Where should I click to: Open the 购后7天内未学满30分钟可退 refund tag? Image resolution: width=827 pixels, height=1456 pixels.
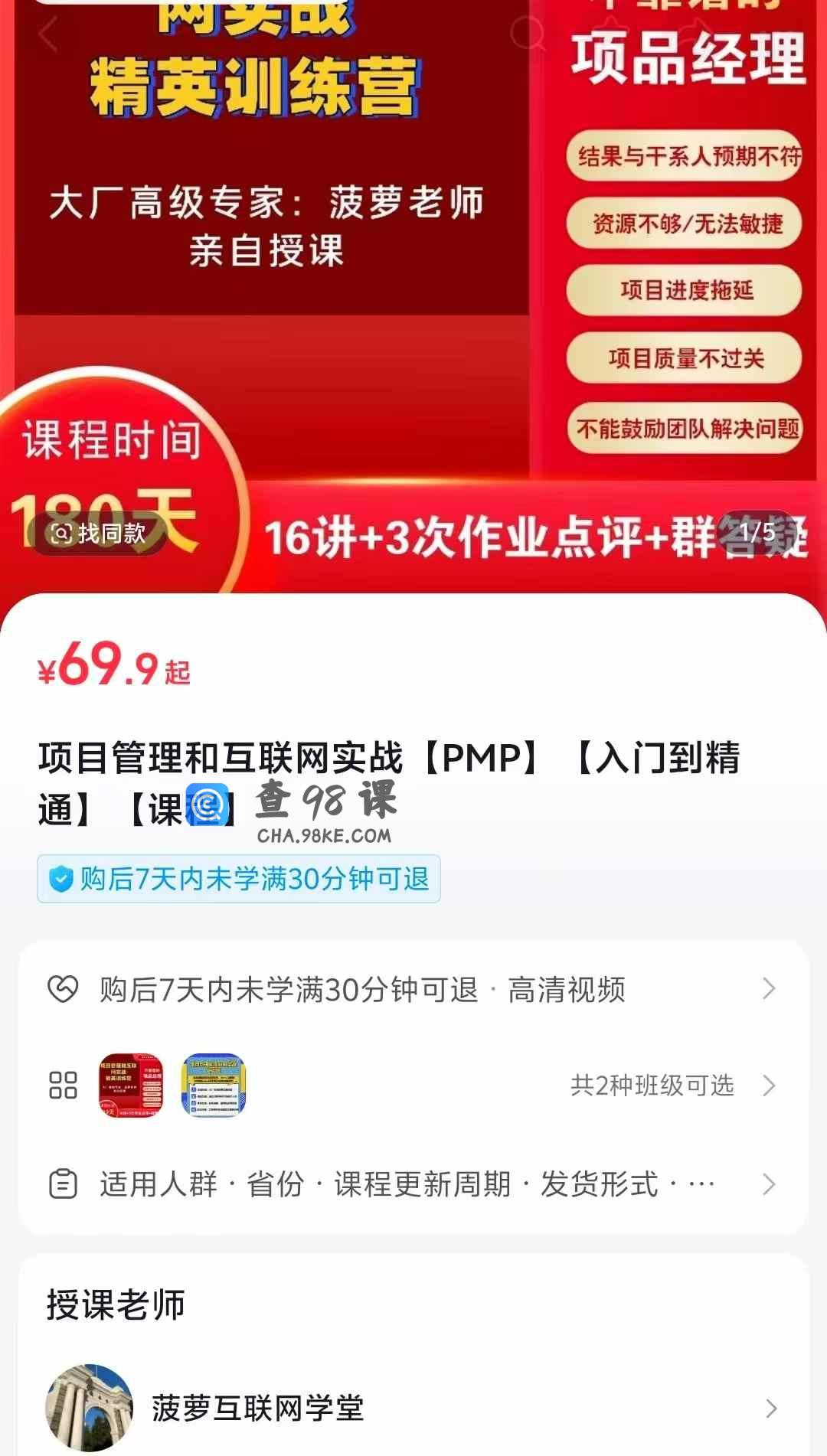click(239, 879)
